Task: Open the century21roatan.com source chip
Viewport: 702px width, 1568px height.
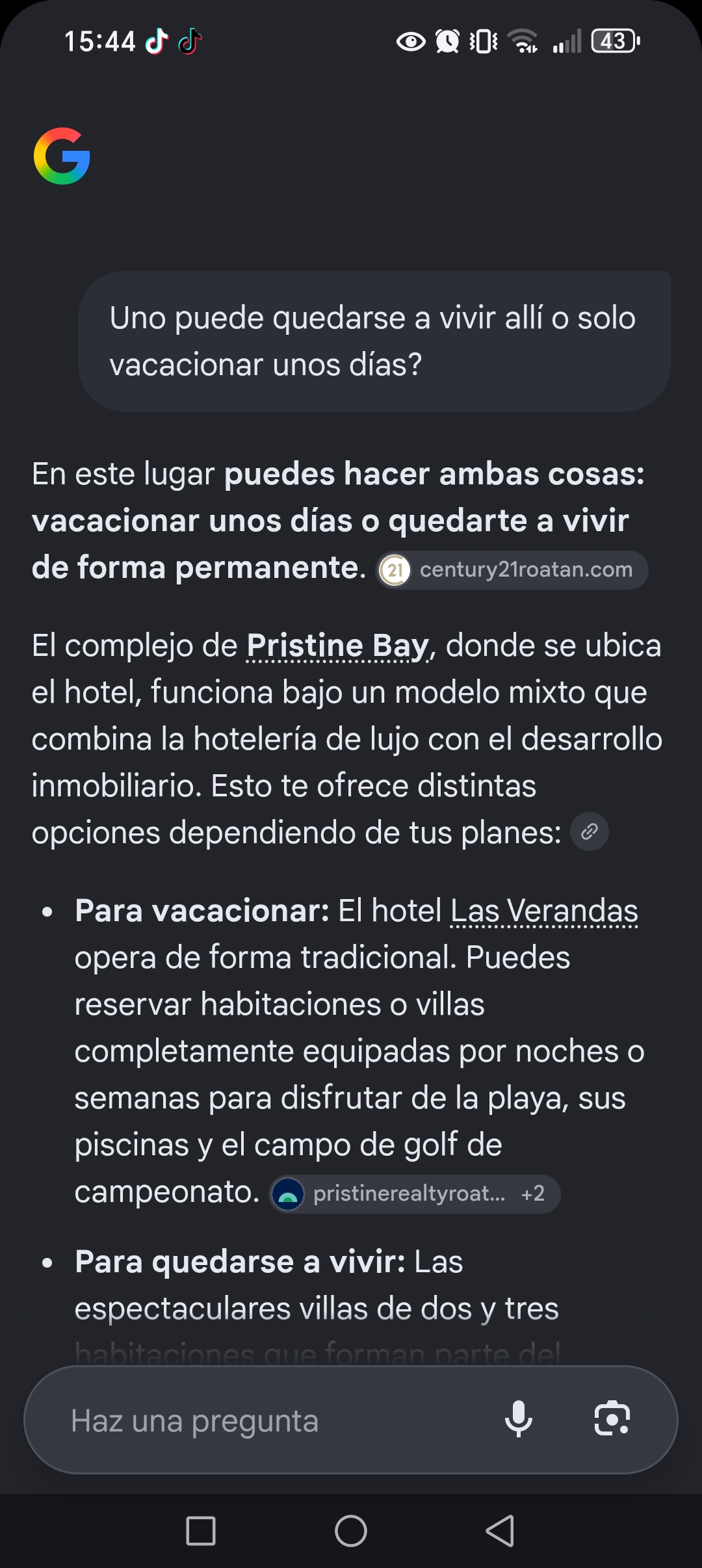Action: coord(512,570)
